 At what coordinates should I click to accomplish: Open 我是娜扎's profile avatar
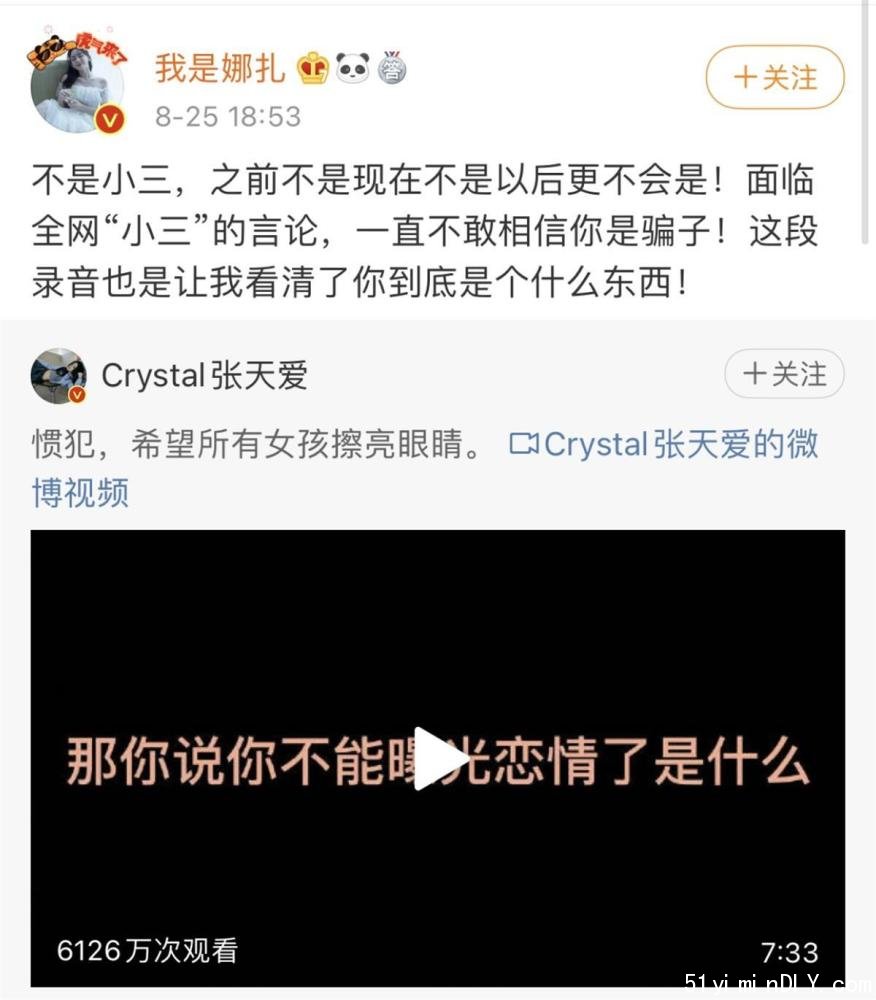point(77,86)
